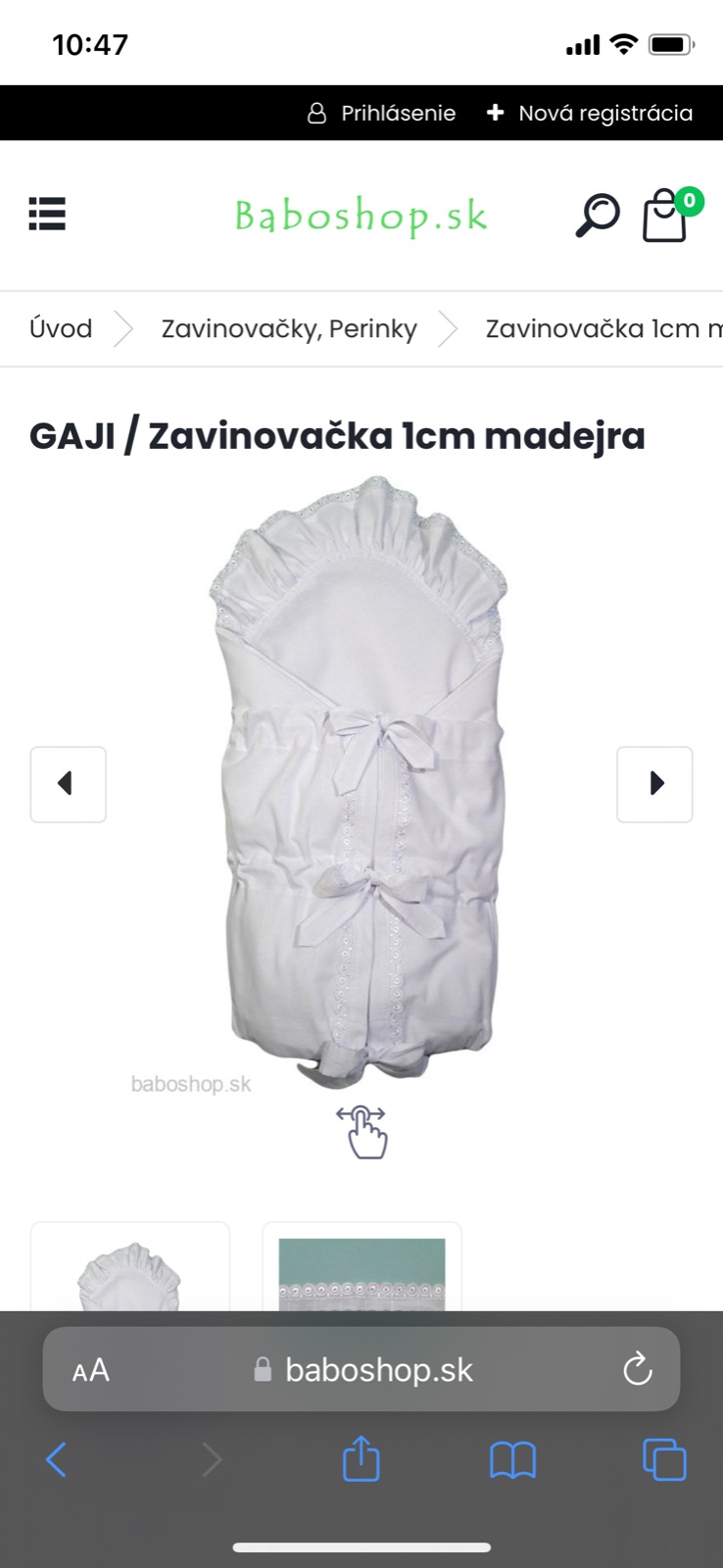View the shopping cart
723x1568 pixels.
click(666, 215)
